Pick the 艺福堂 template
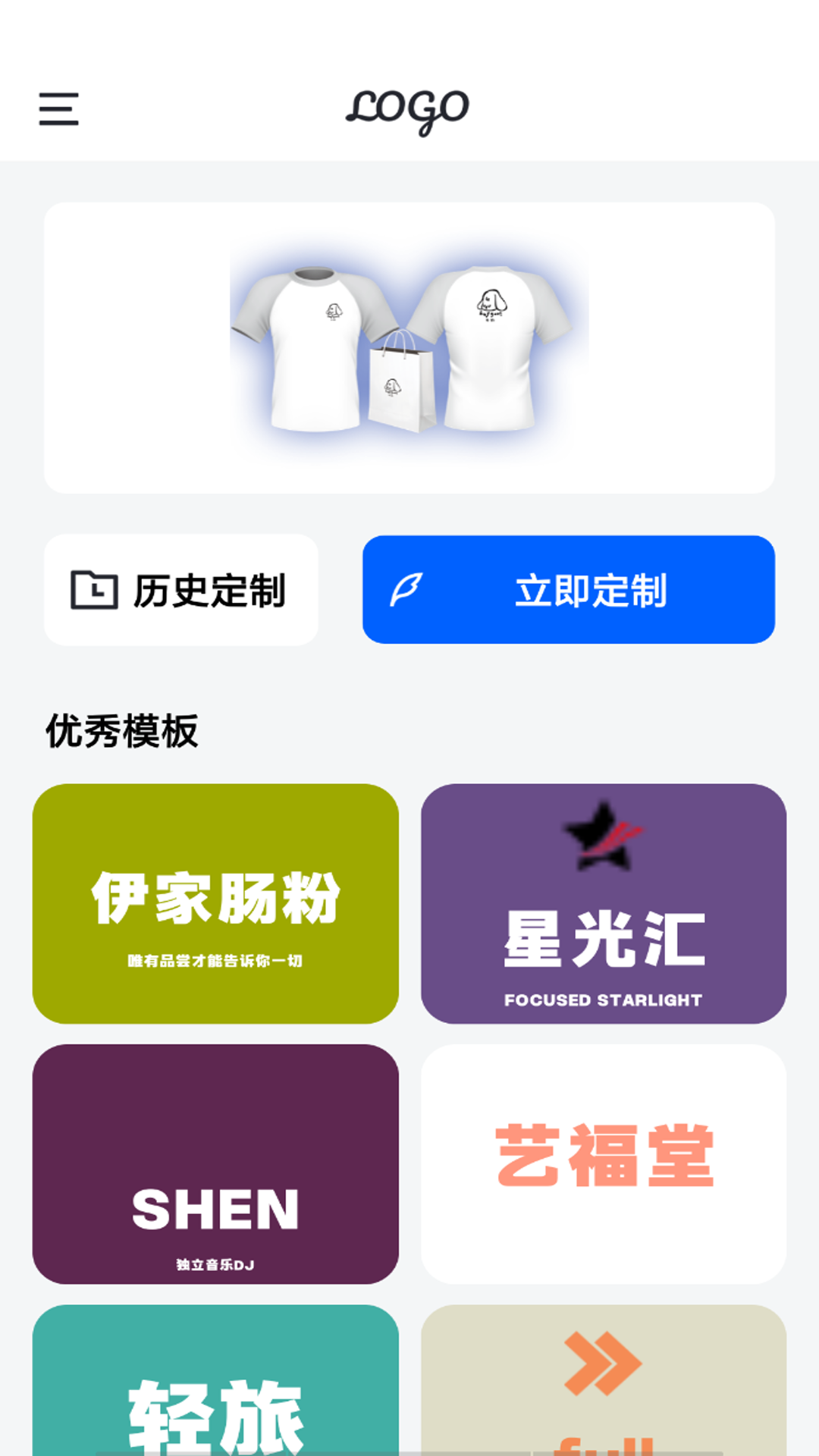The width and height of the screenshot is (819, 1456). point(604,1164)
